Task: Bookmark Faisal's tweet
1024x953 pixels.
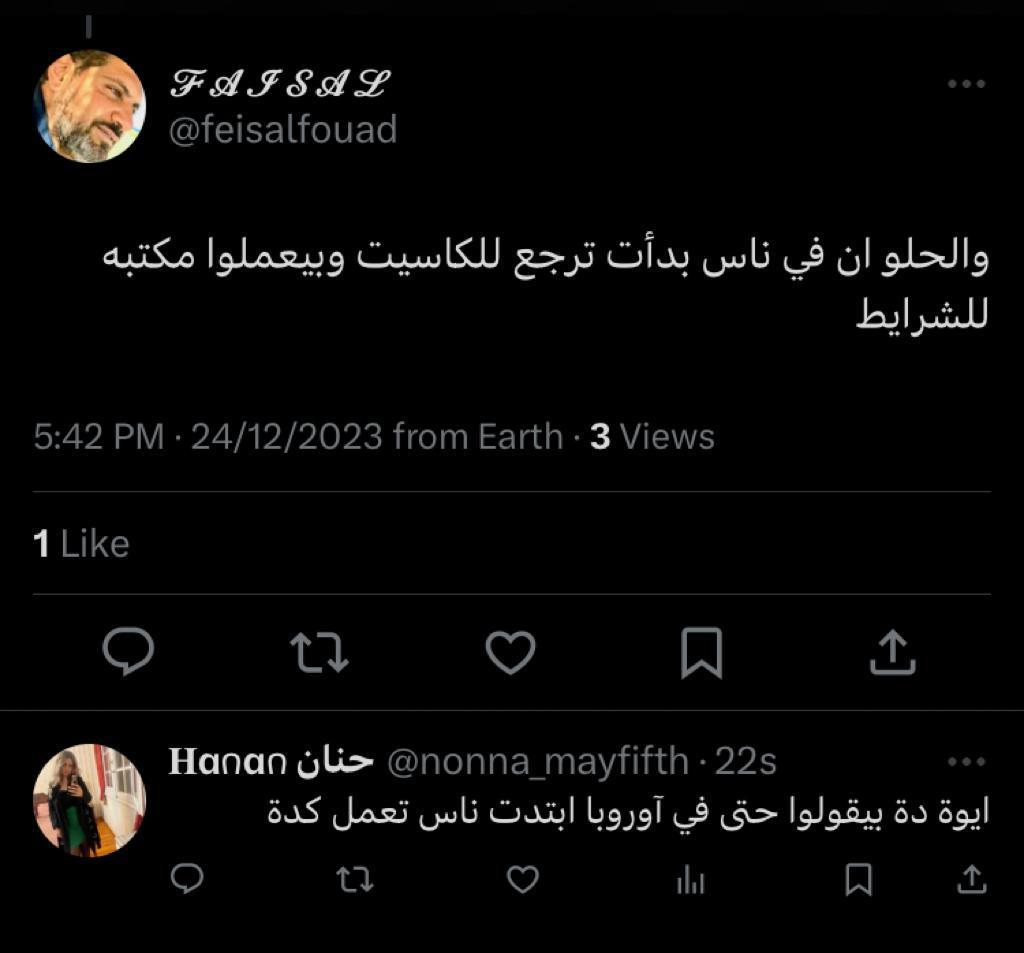Action: (701, 653)
